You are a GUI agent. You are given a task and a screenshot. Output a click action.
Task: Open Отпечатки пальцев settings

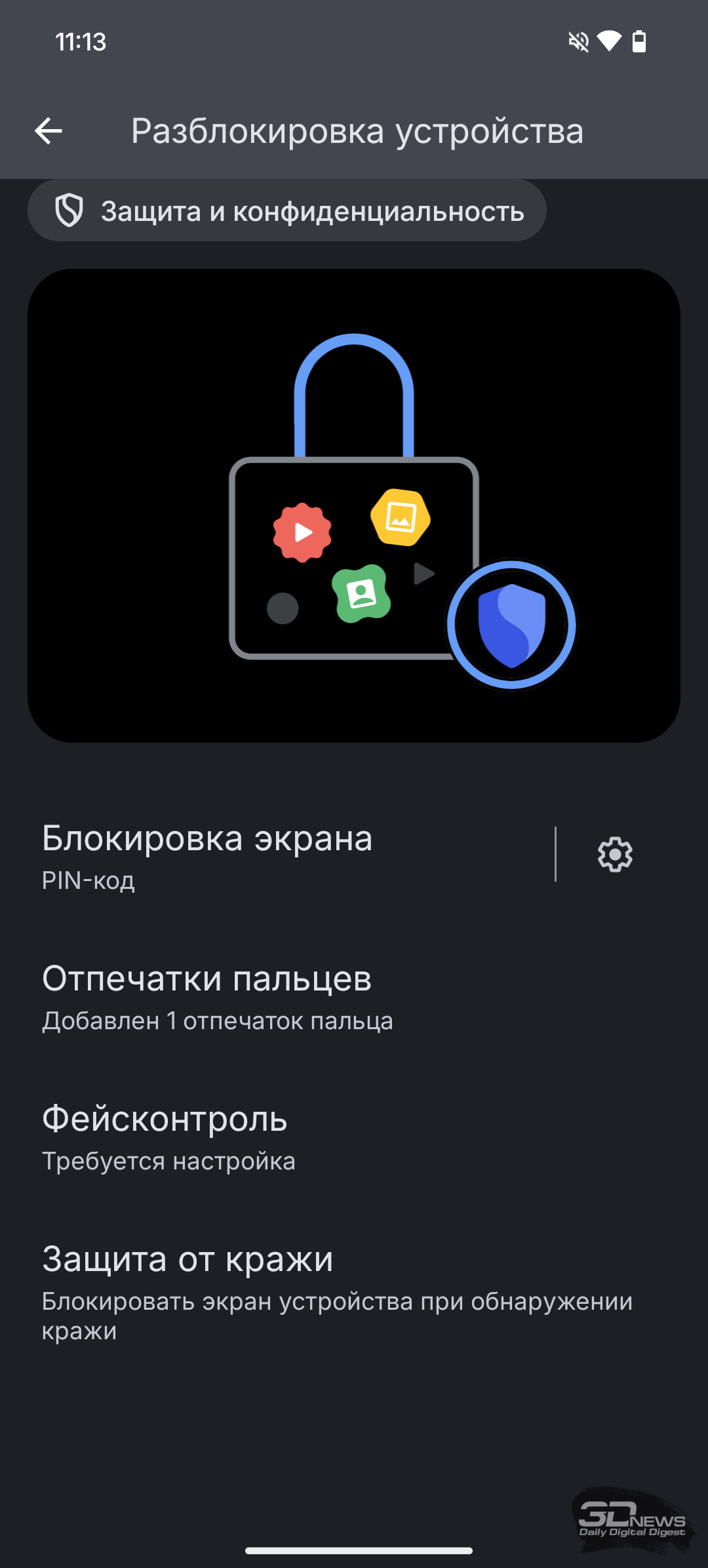pyautogui.click(x=354, y=996)
